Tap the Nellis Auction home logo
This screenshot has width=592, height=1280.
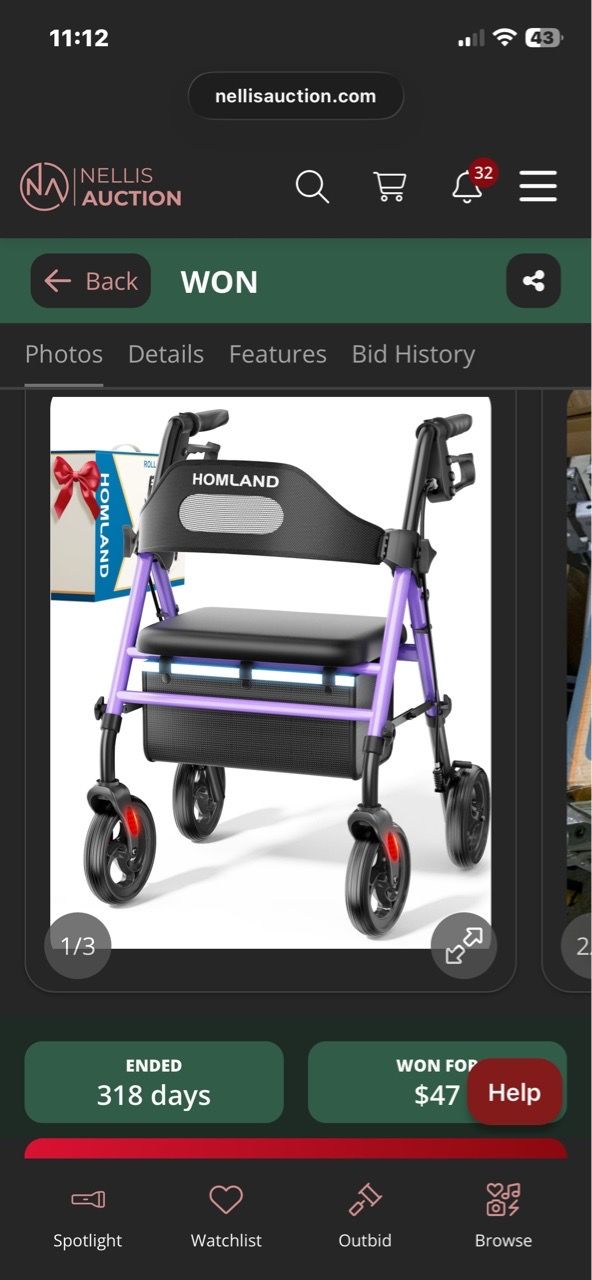[101, 187]
